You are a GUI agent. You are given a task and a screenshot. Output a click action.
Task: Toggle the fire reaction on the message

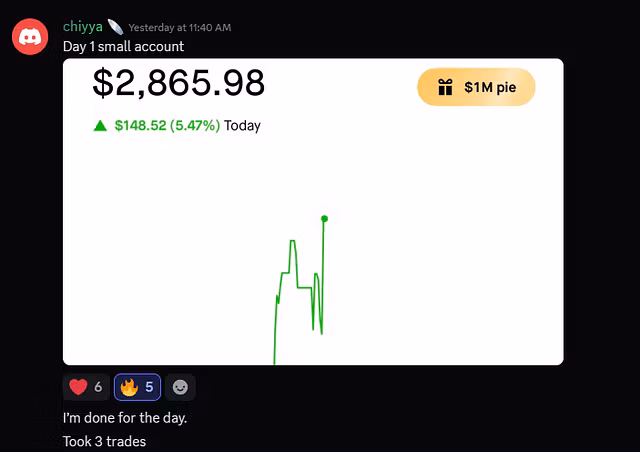coord(137,387)
